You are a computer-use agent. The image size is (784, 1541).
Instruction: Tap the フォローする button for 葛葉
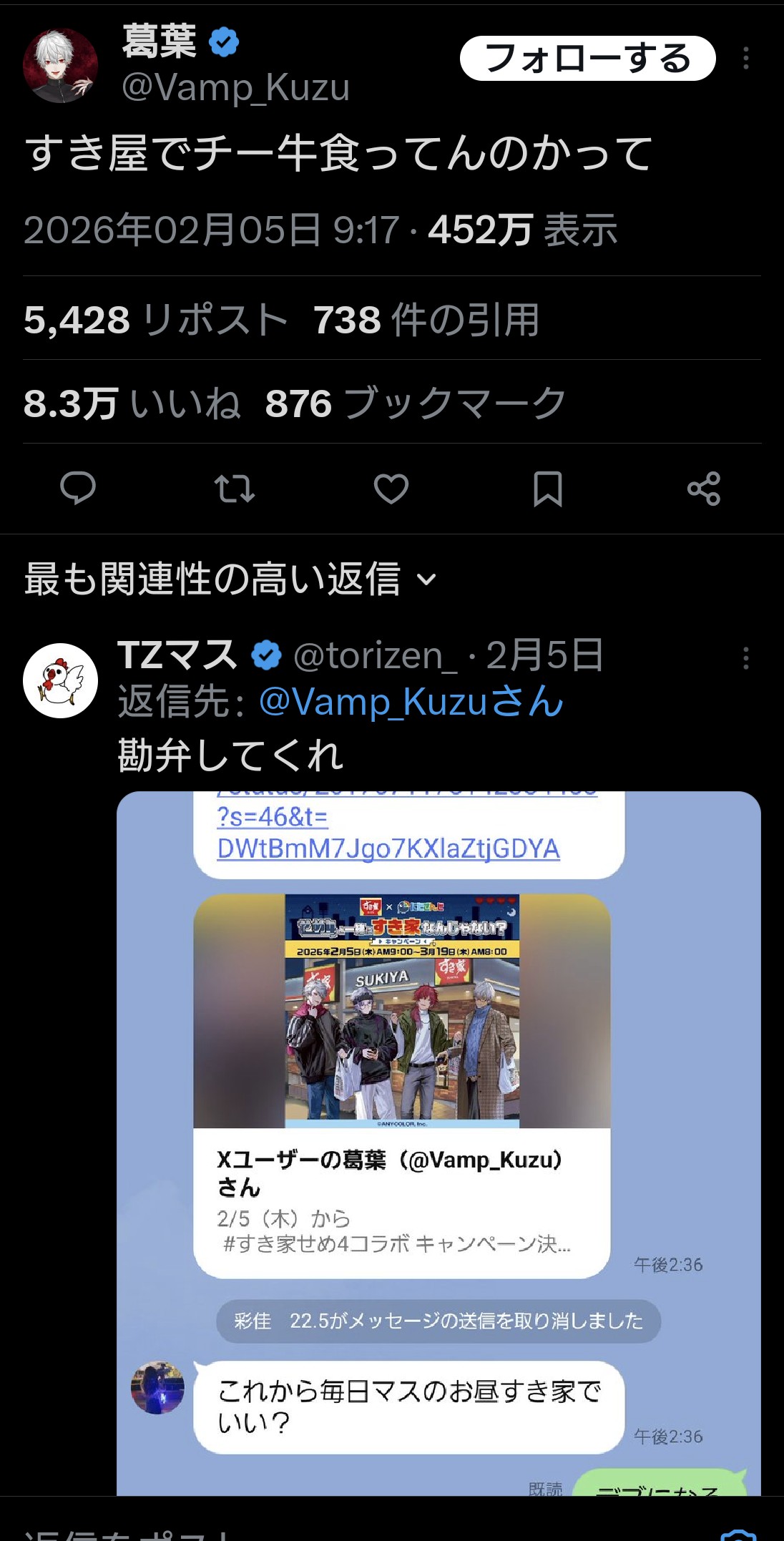587,59
